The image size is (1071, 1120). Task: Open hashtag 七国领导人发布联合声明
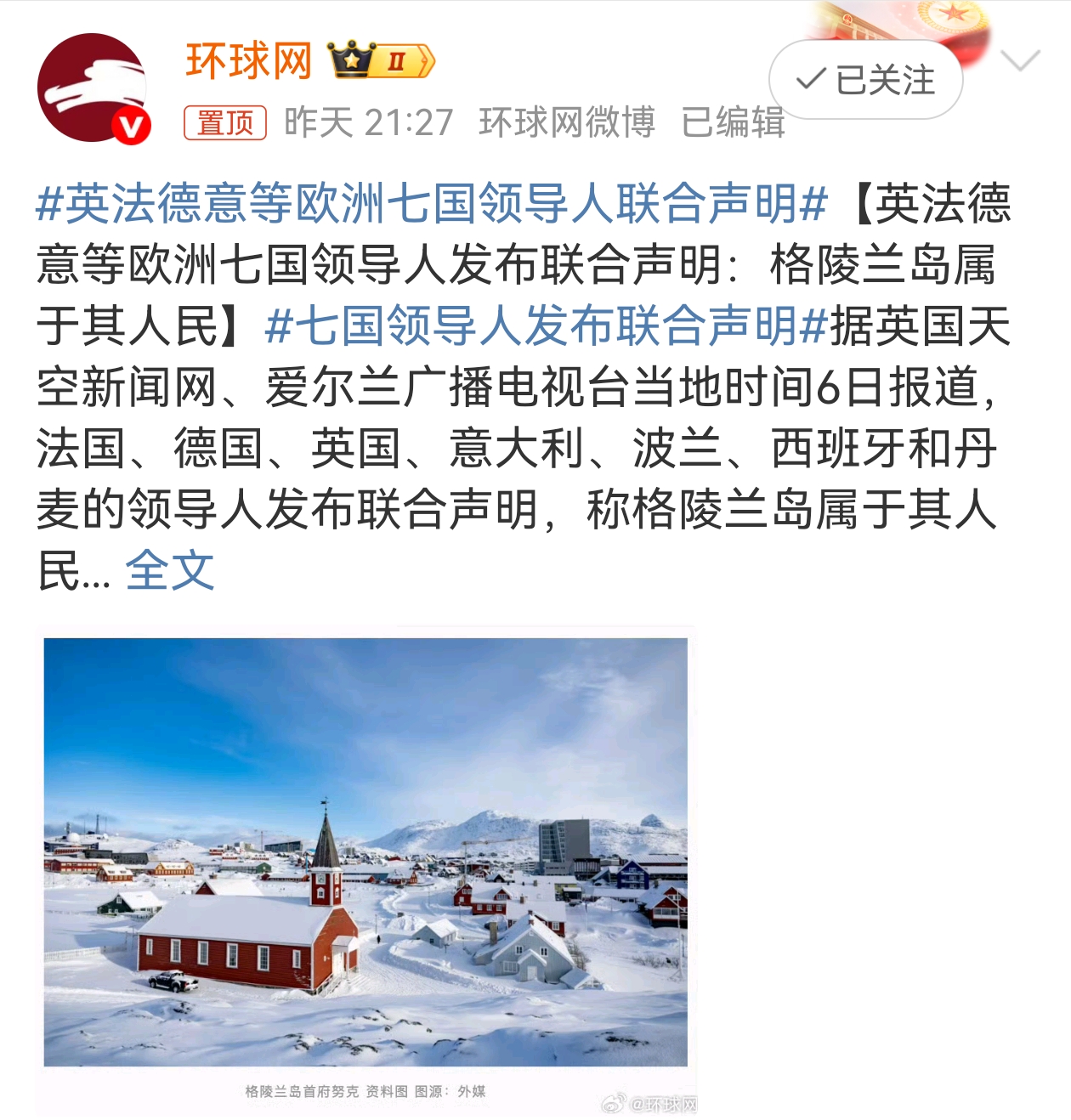click(546, 326)
